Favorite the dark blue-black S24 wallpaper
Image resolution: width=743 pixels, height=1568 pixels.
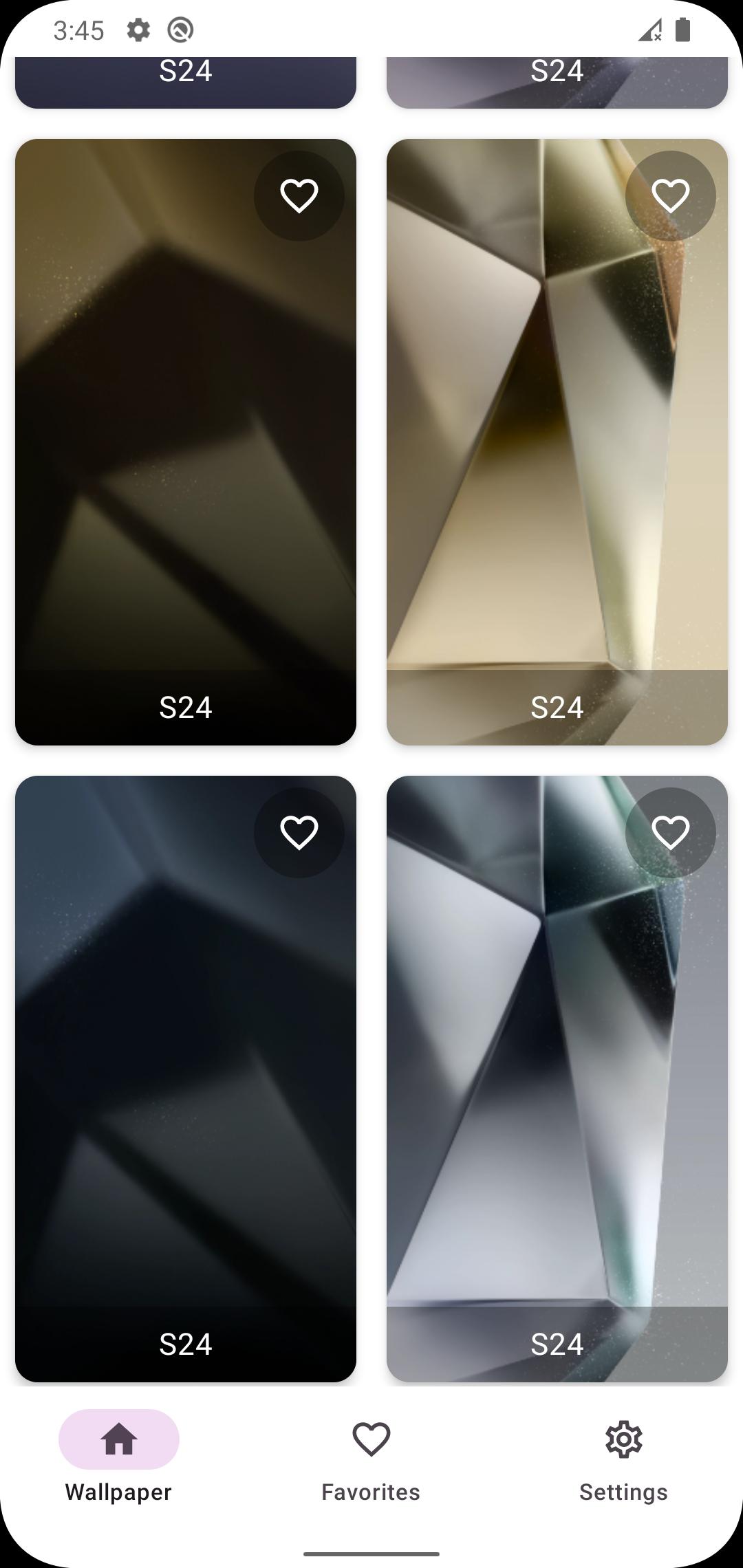[299, 833]
